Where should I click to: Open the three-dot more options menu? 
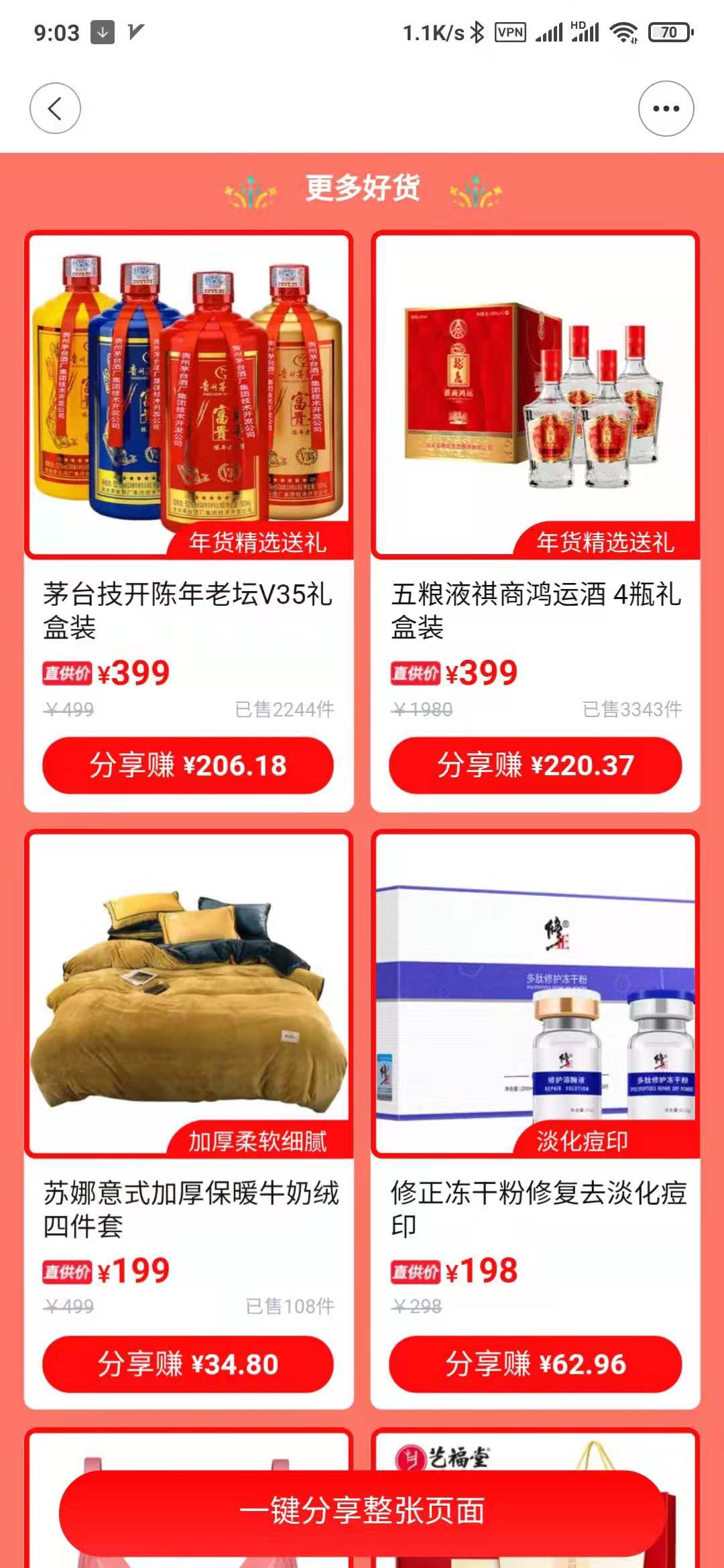point(666,108)
